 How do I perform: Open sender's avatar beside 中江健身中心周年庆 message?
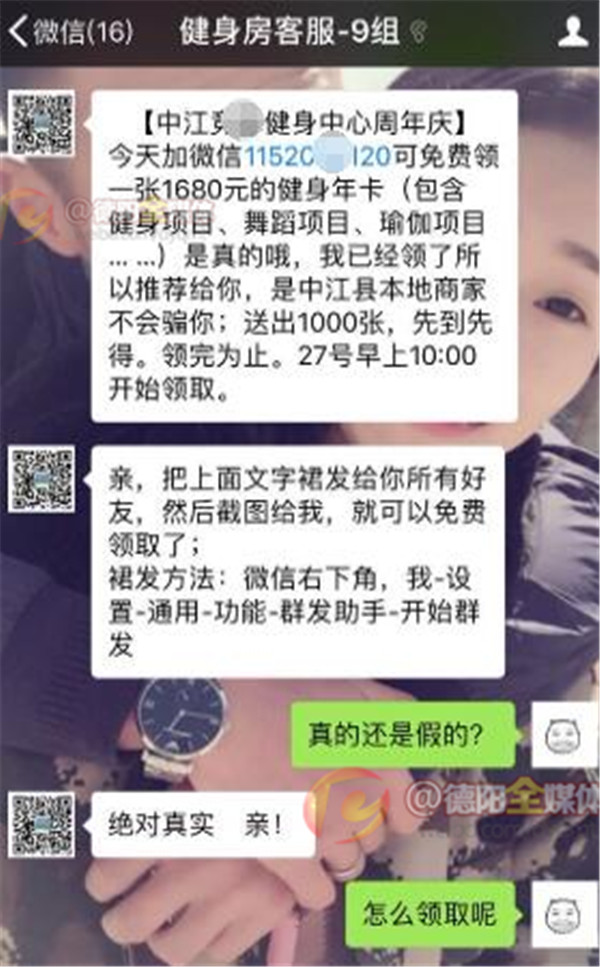[x=43, y=122]
